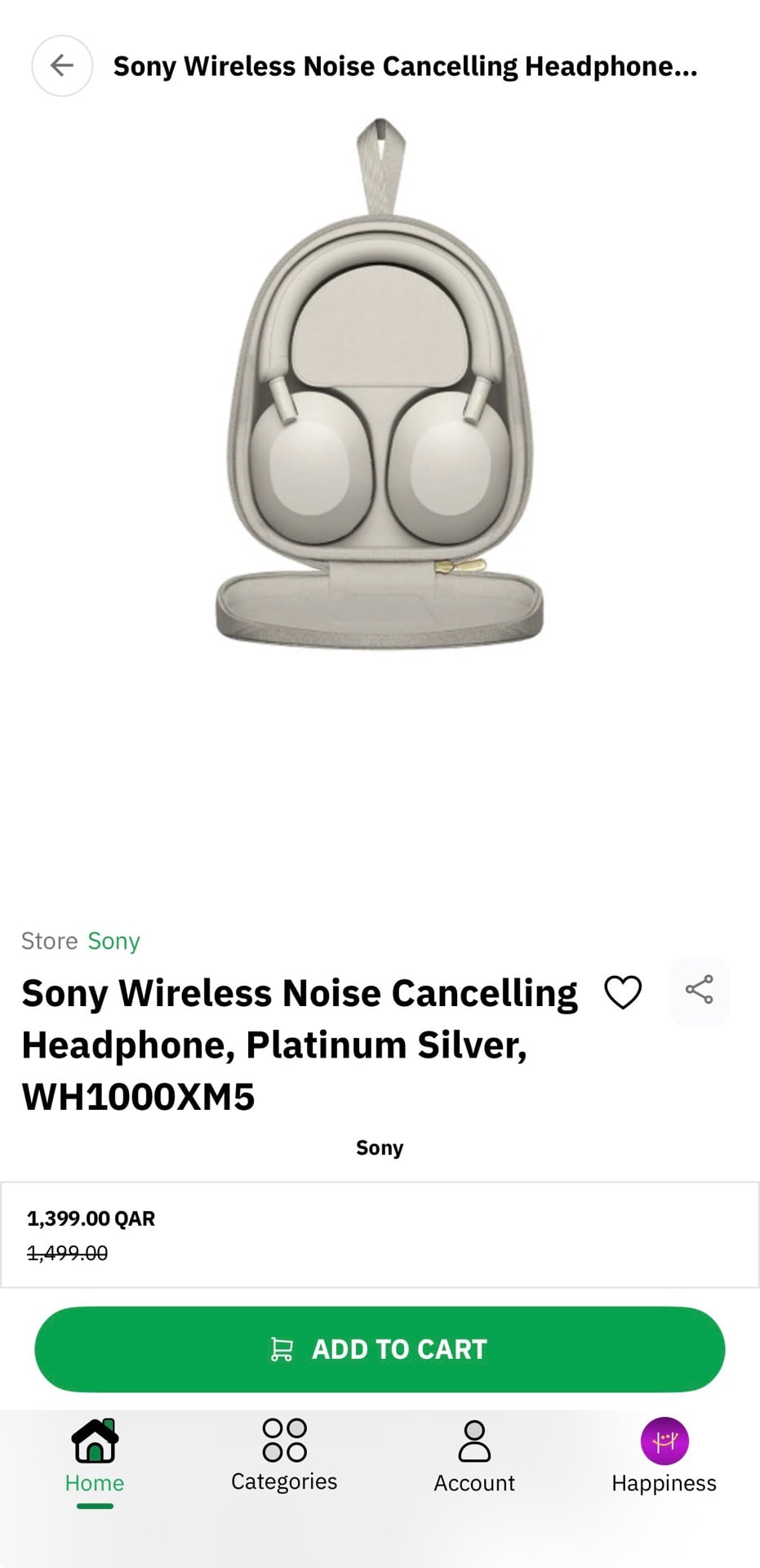Add the headphones to the wishlist with the heart icon

point(623,992)
